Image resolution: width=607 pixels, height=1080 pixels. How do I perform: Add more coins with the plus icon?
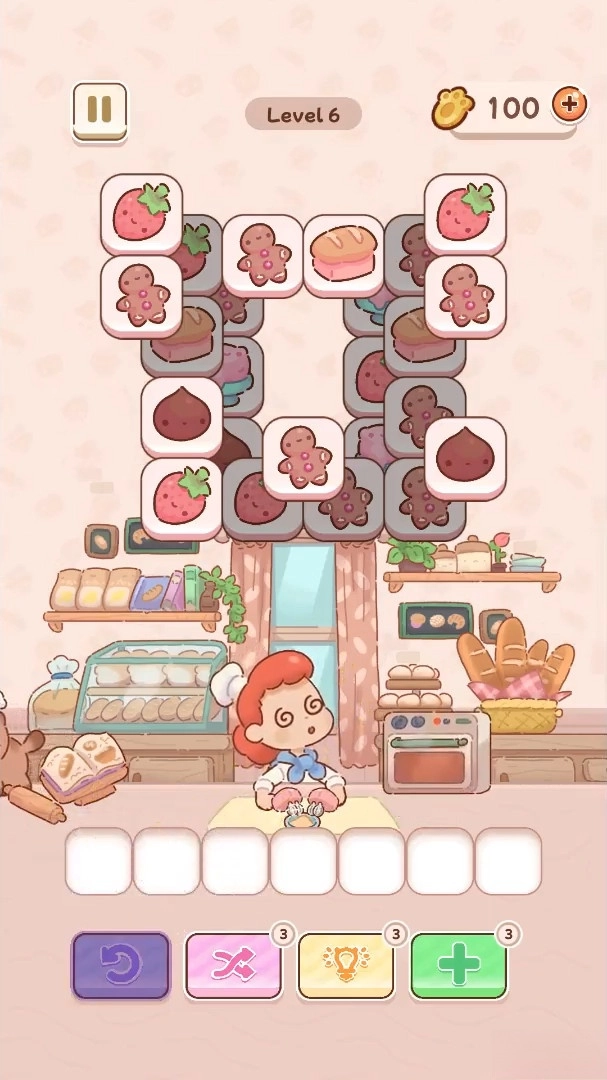click(569, 104)
